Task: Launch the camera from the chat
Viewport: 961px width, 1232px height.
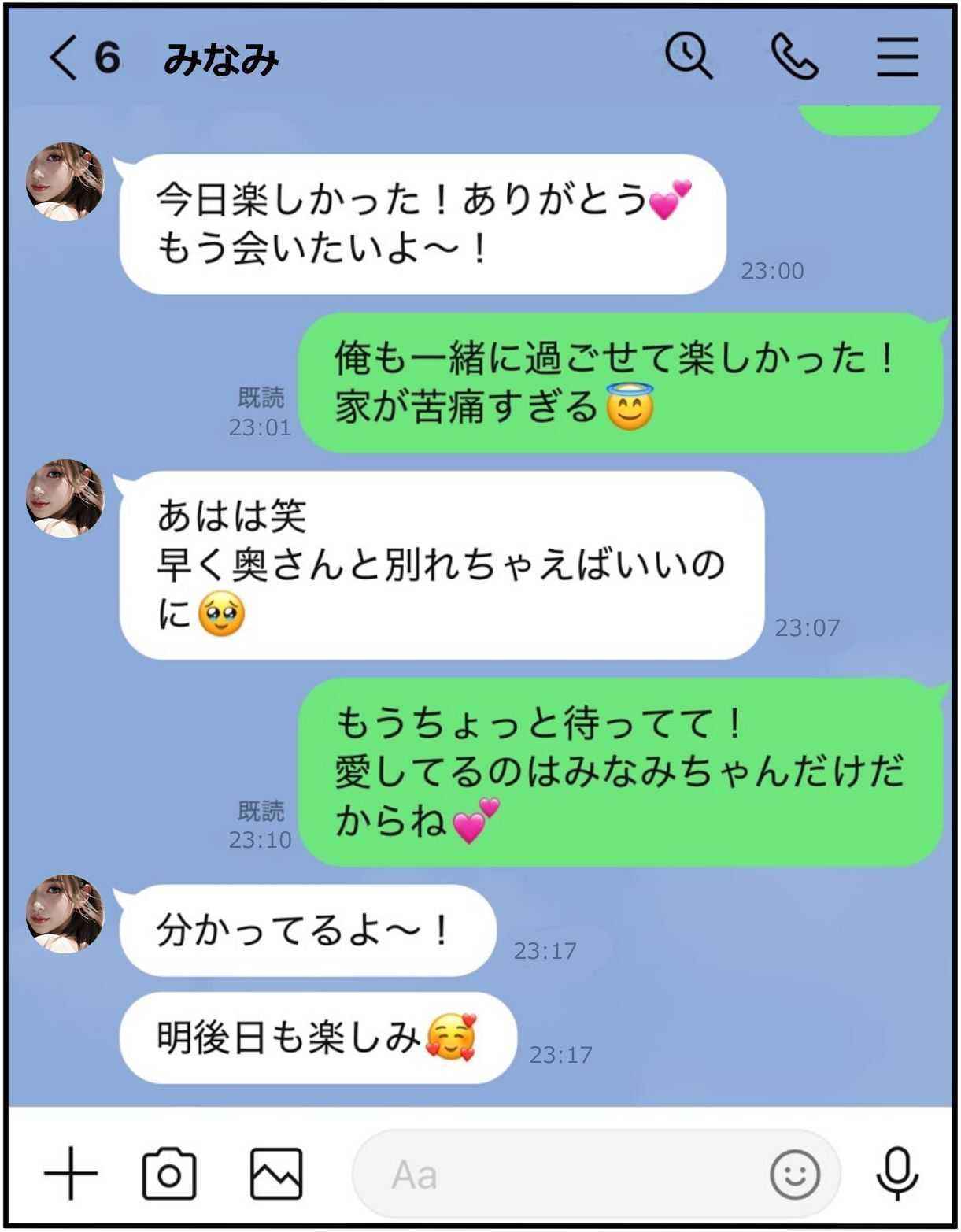Action: point(168,1174)
